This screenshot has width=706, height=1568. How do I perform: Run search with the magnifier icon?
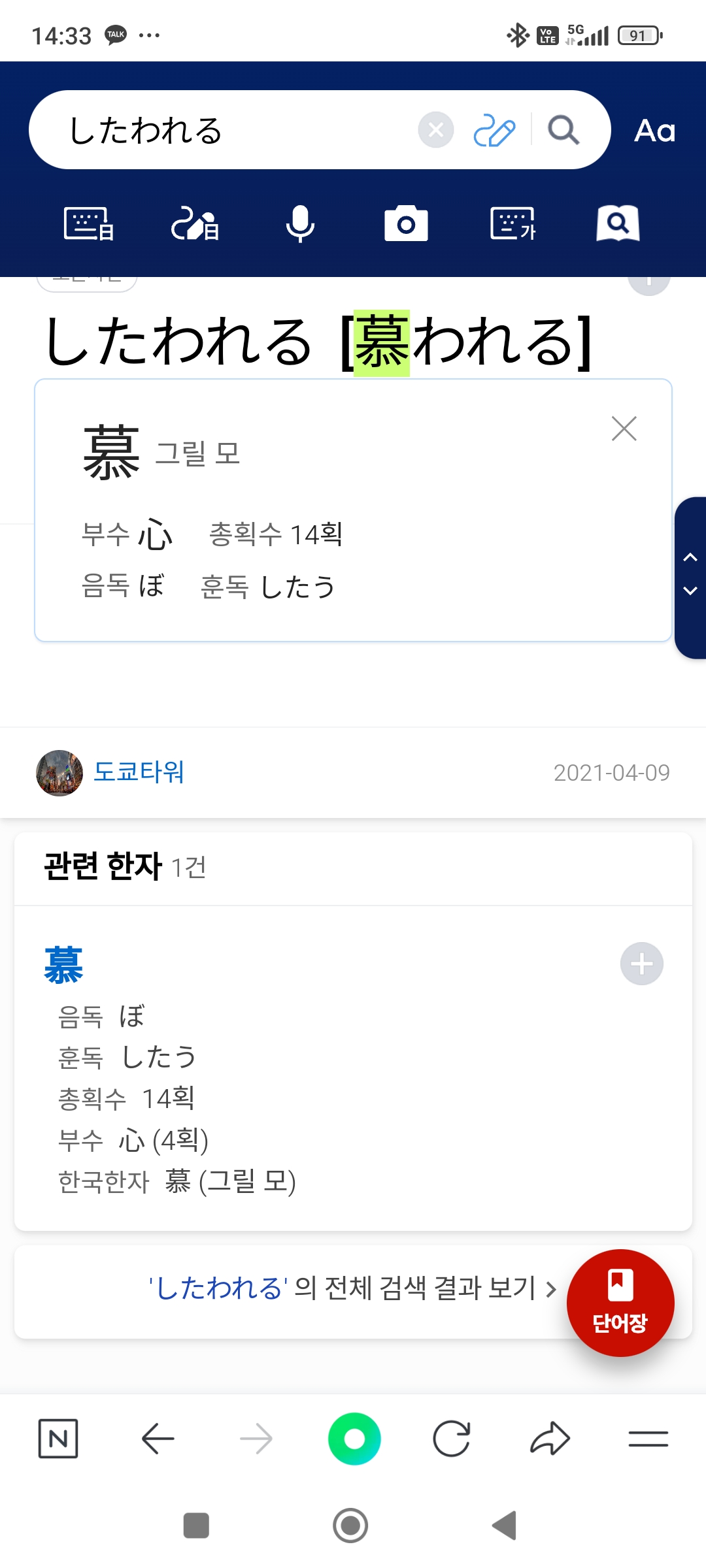(563, 130)
